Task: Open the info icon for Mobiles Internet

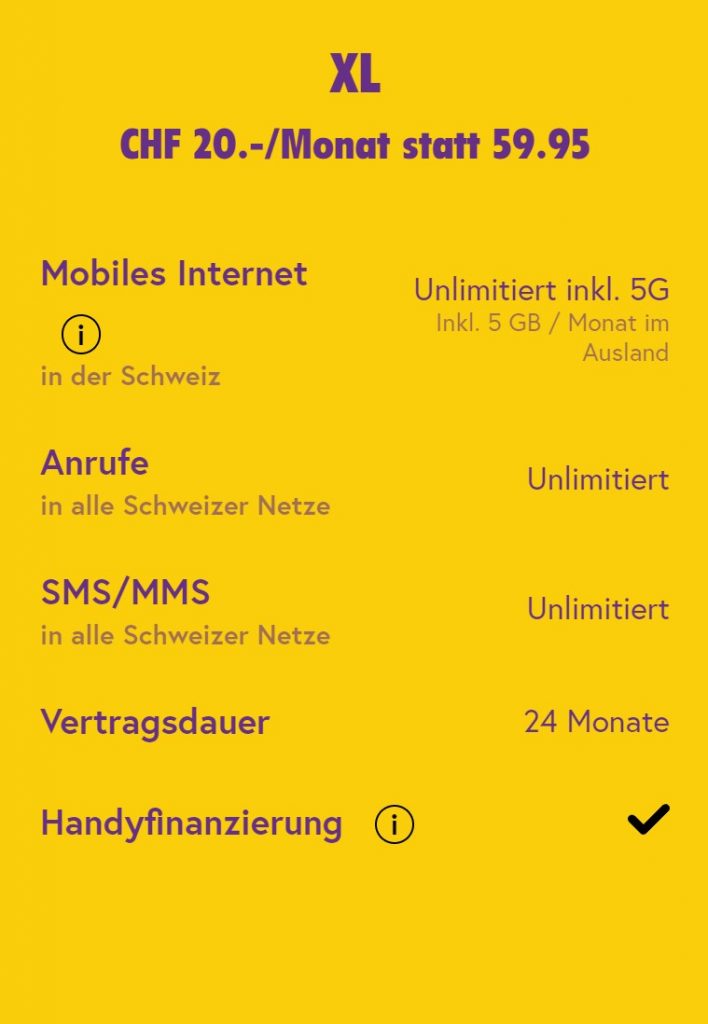Action: pos(81,335)
